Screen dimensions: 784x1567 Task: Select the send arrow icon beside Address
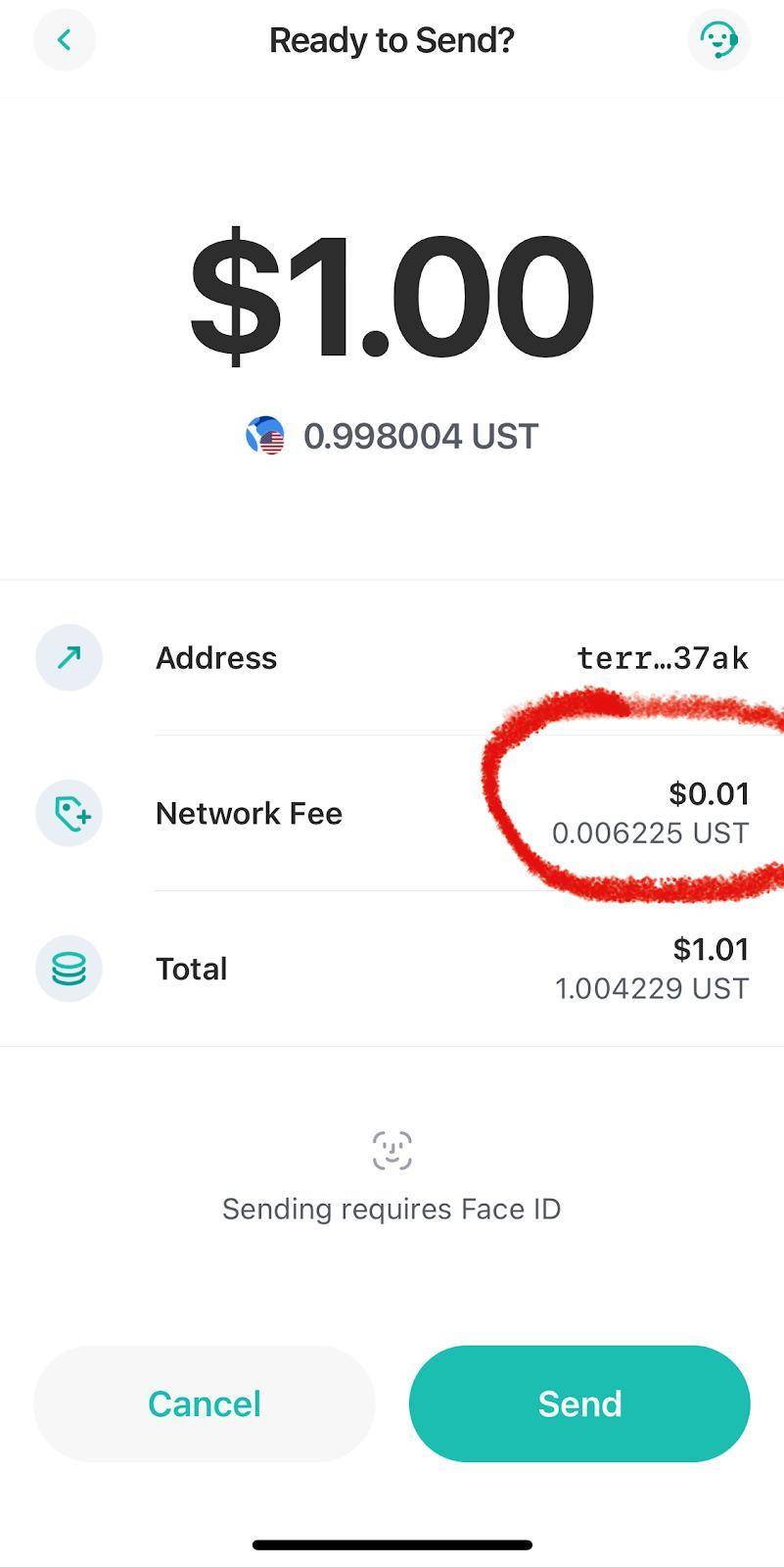click(x=68, y=657)
